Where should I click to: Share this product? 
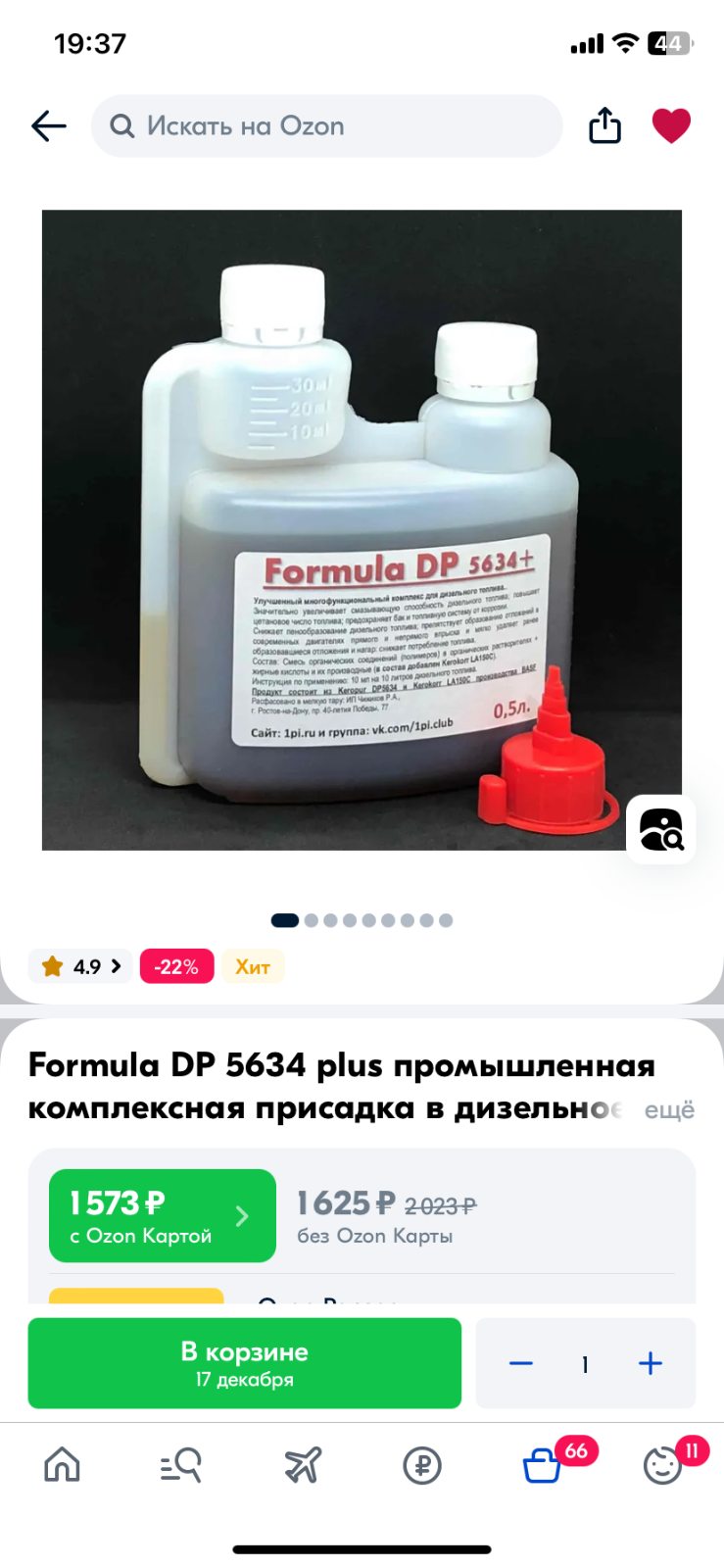click(x=604, y=125)
